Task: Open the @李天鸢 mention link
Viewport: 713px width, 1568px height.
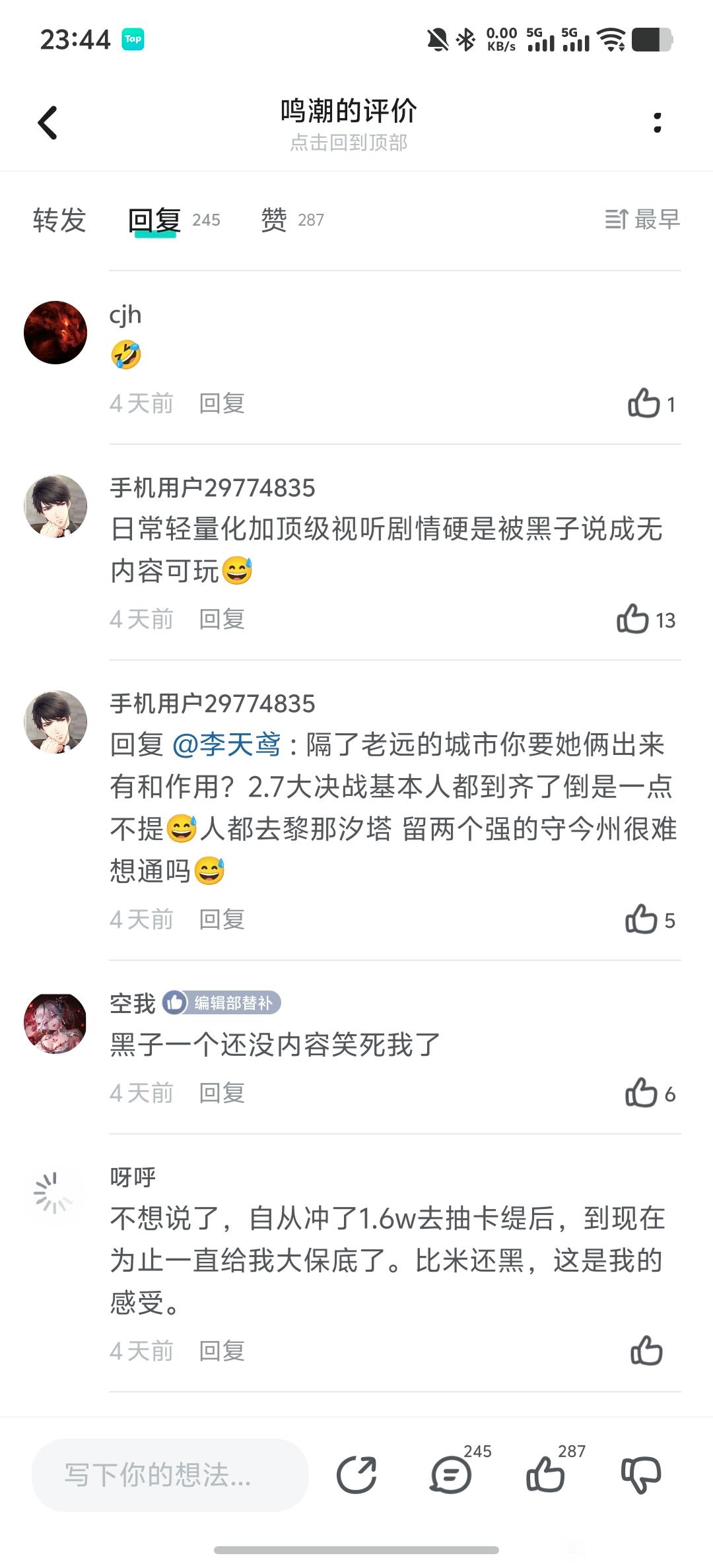Action: (226, 745)
